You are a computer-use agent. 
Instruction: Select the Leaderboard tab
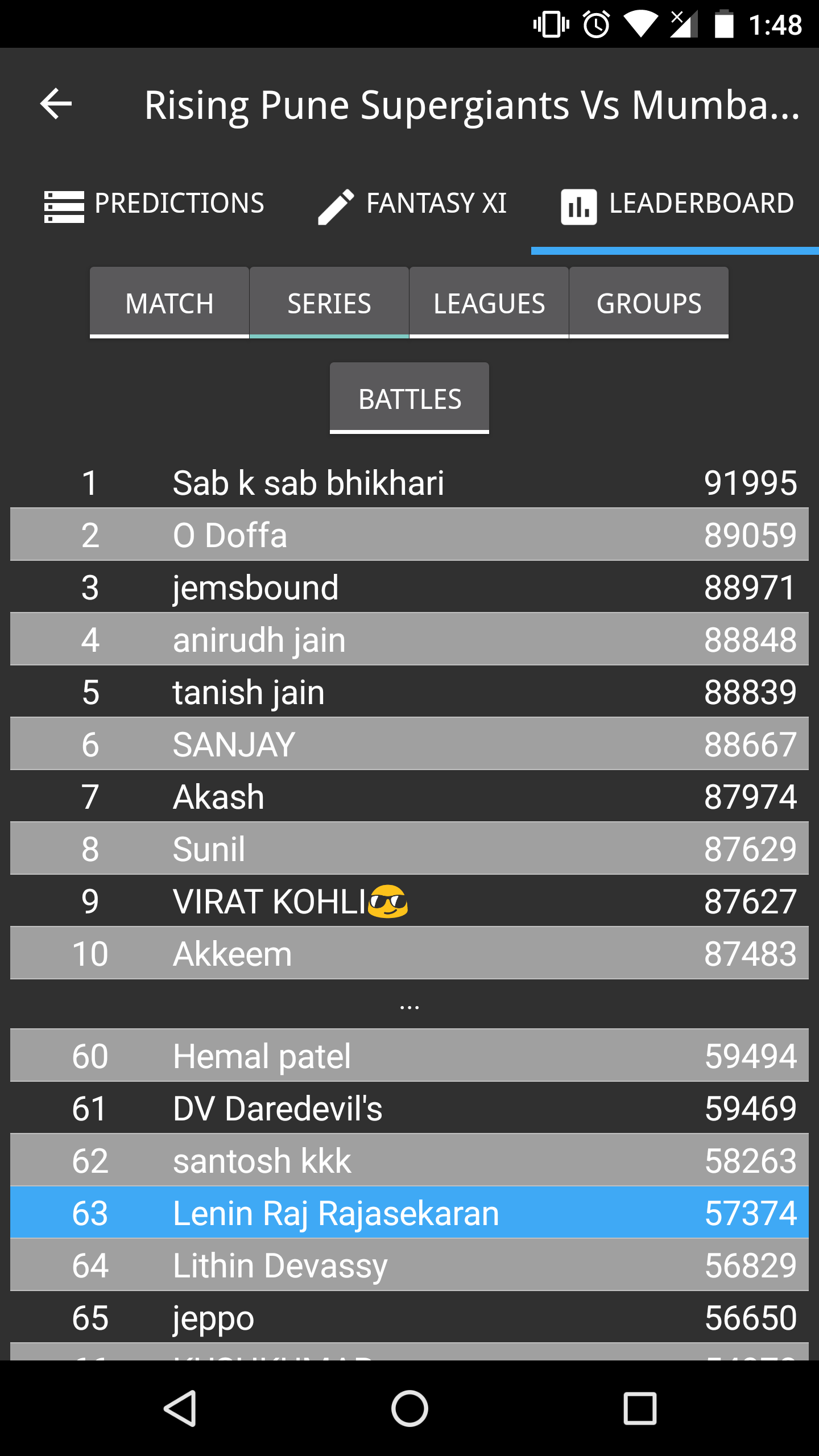[x=677, y=204]
